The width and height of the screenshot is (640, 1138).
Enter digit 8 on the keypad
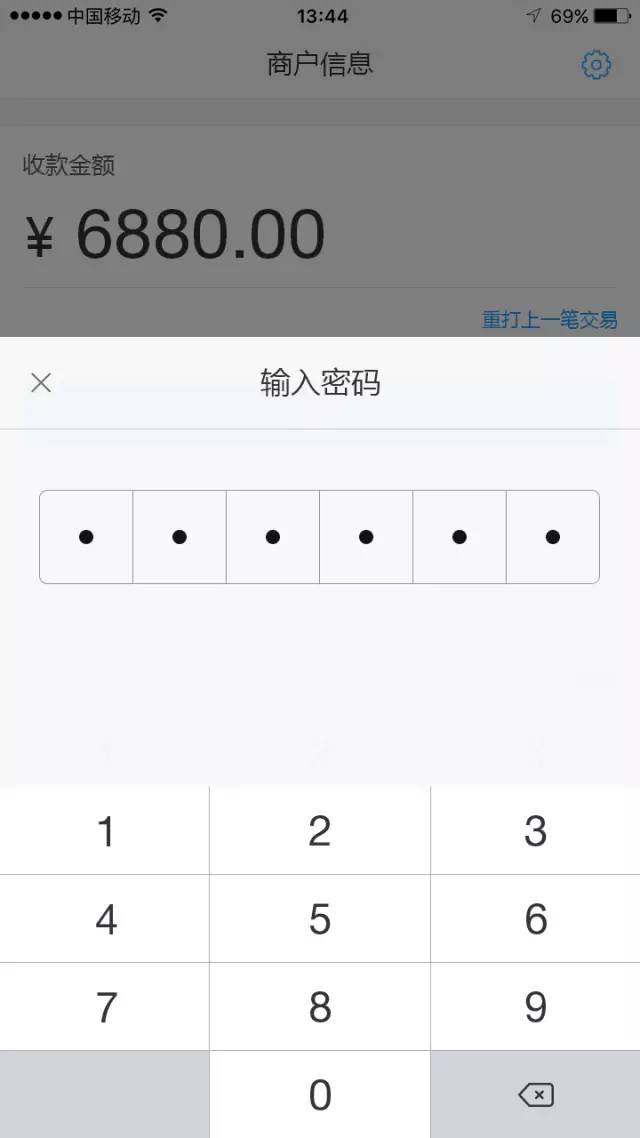(320, 1007)
